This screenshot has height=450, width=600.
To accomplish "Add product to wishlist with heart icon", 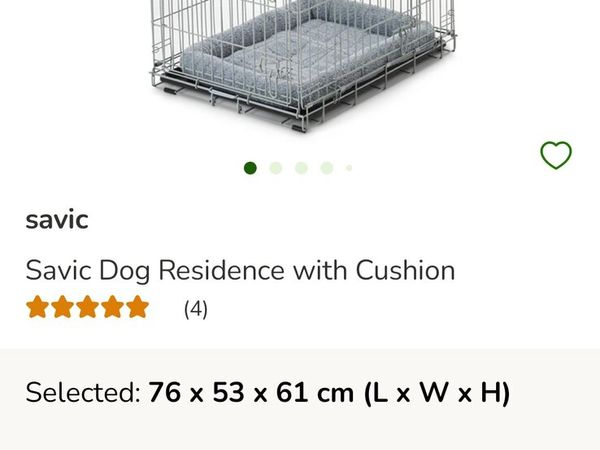I will 555,155.
